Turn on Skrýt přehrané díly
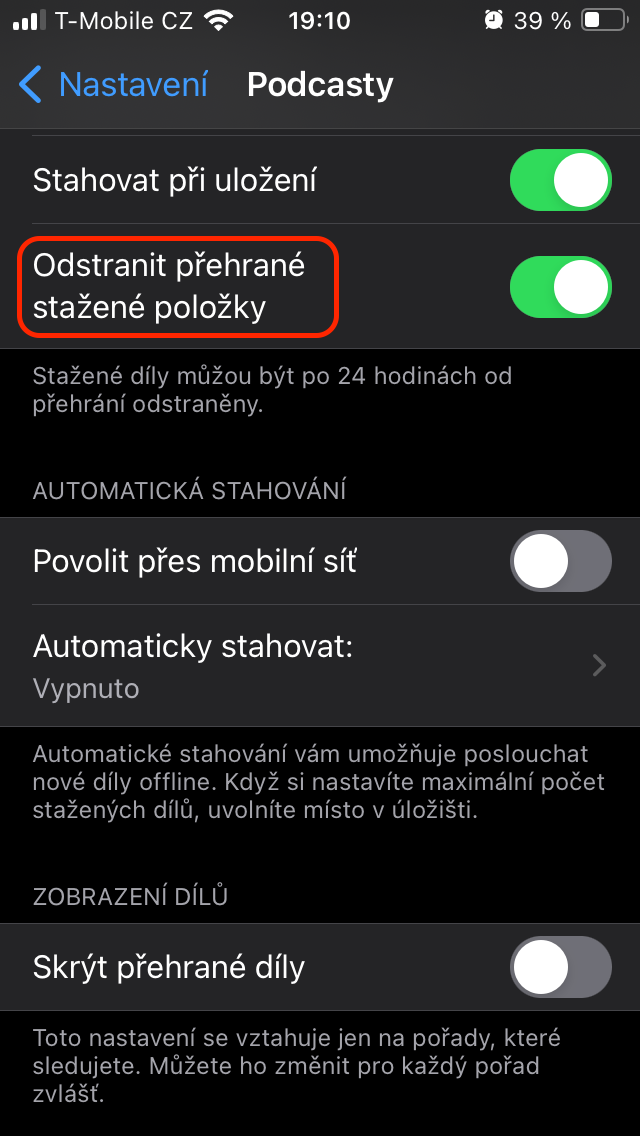 click(x=560, y=967)
